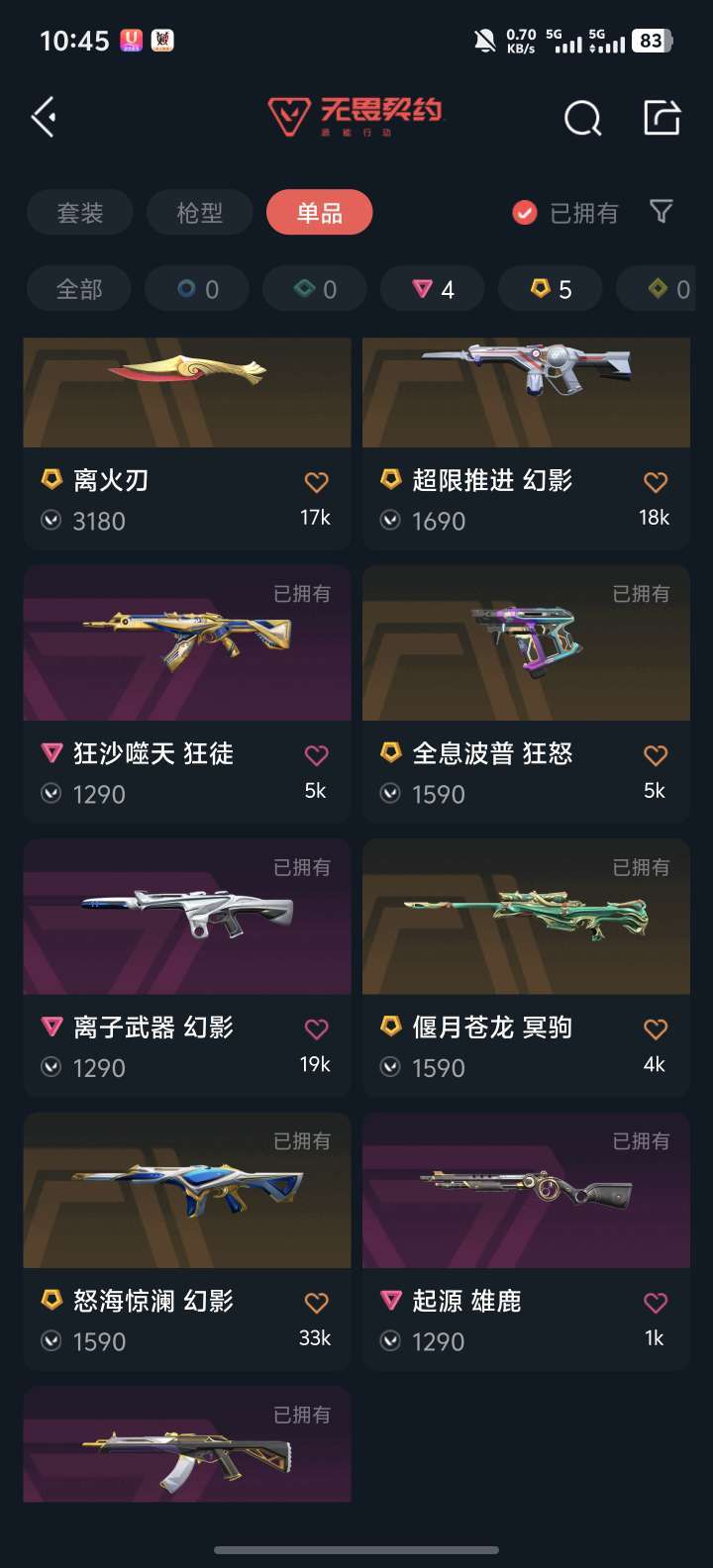Toggle the 已拥有 checkbox off
Screen dimensions: 713x1568
click(523, 212)
